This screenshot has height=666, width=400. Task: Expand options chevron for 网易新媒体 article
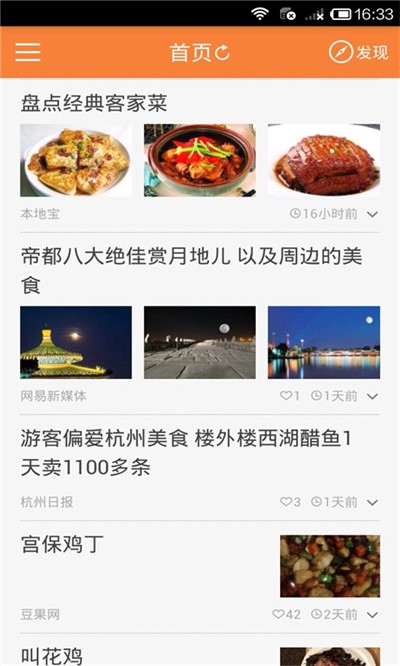[372, 396]
